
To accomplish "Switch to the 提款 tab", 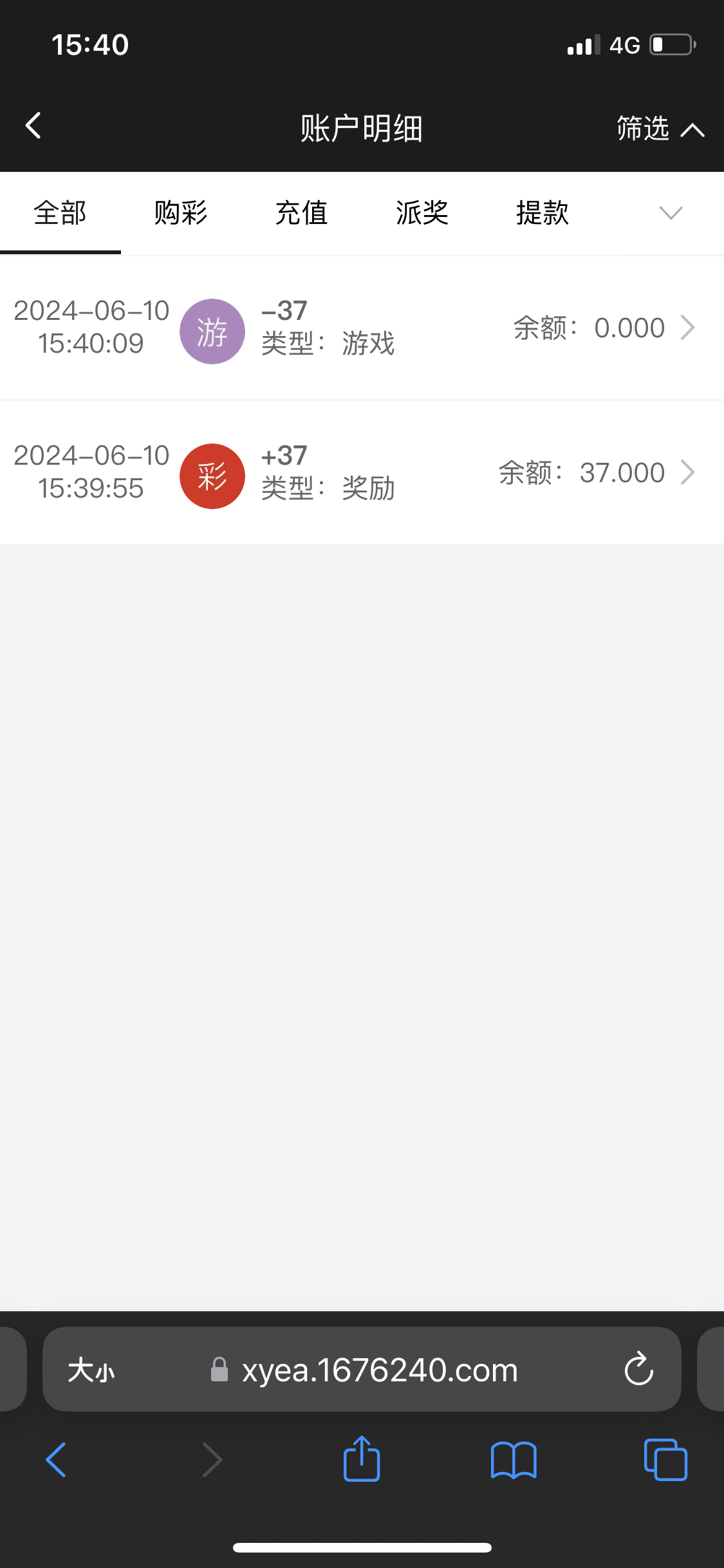I will [541, 212].
